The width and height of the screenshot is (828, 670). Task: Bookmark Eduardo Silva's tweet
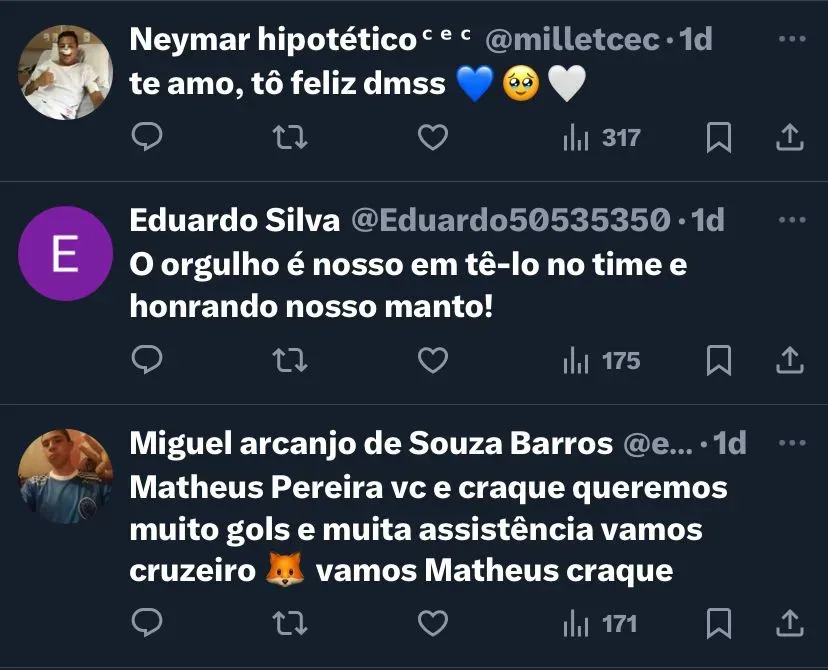coord(718,359)
